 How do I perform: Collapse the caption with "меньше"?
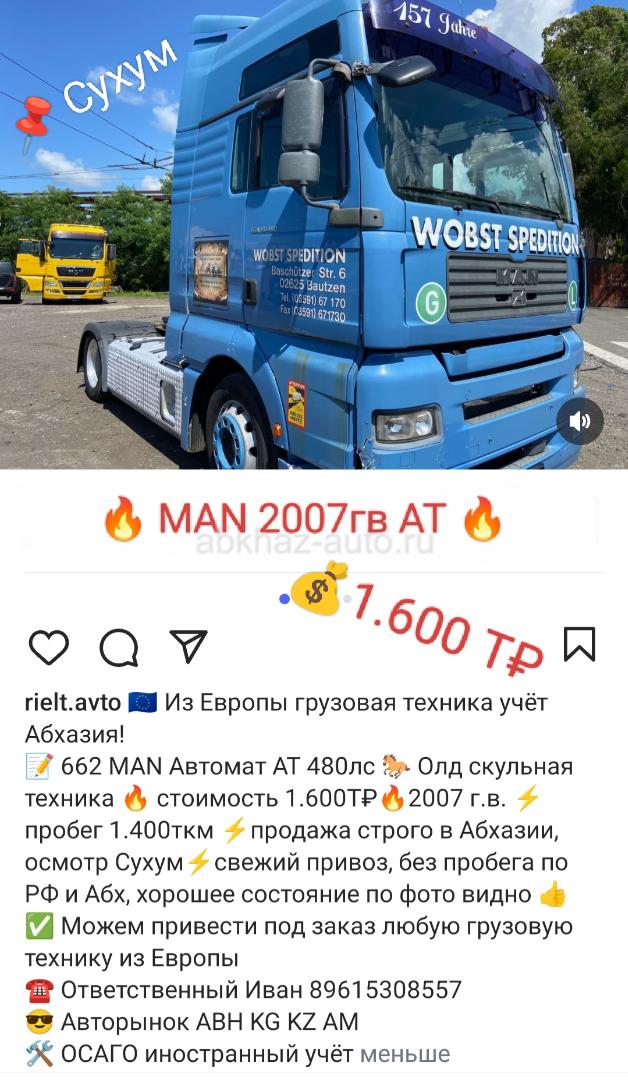pyautogui.click(x=405, y=1054)
